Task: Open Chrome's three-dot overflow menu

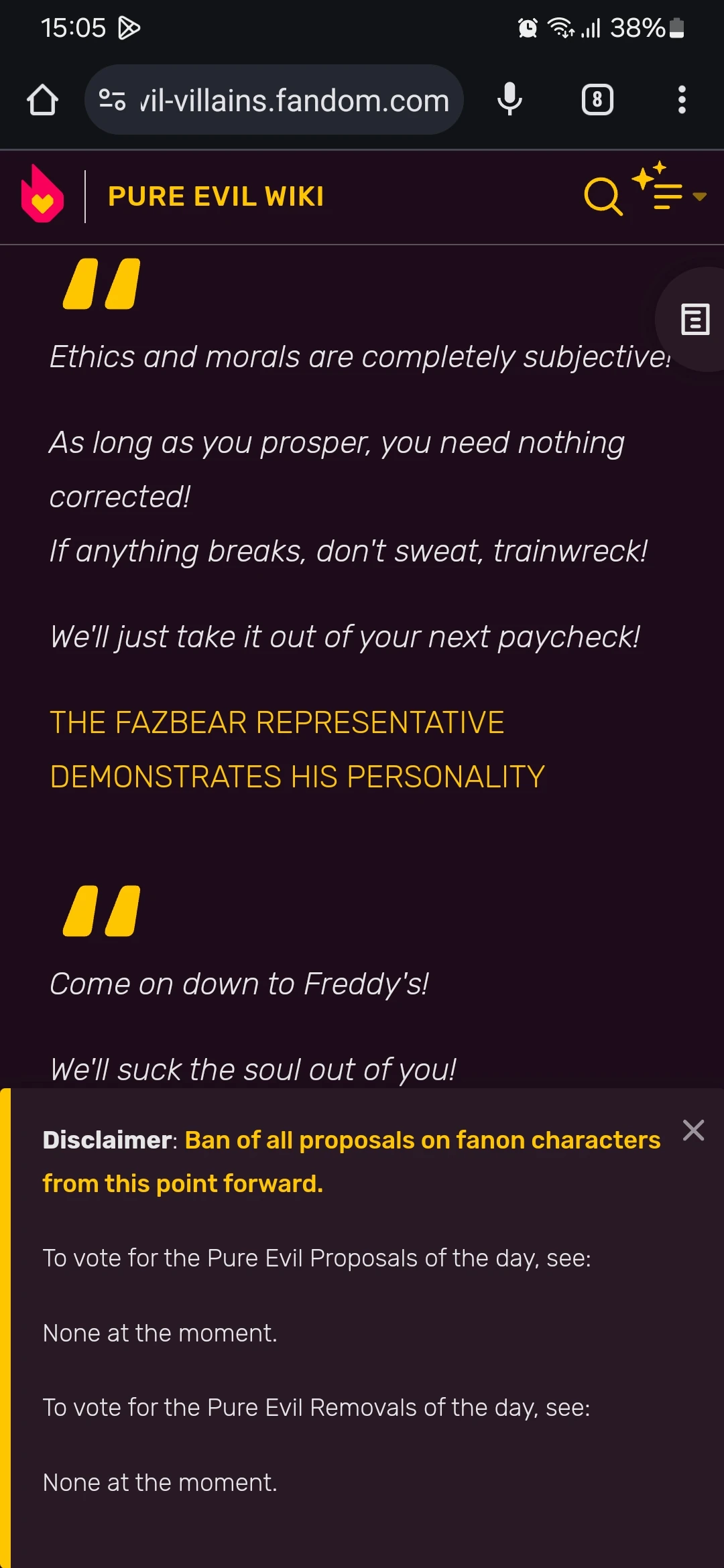Action: click(x=682, y=99)
